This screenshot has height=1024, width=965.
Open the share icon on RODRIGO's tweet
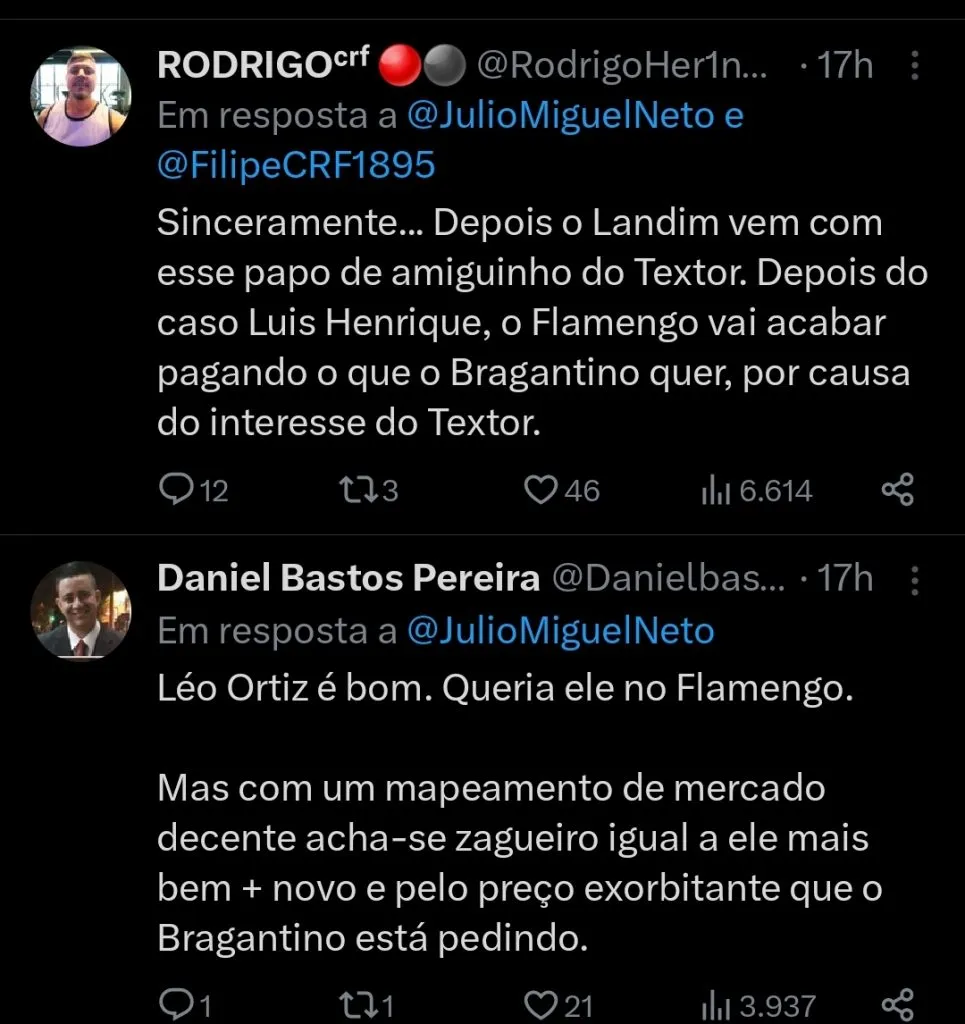[x=898, y=489]
